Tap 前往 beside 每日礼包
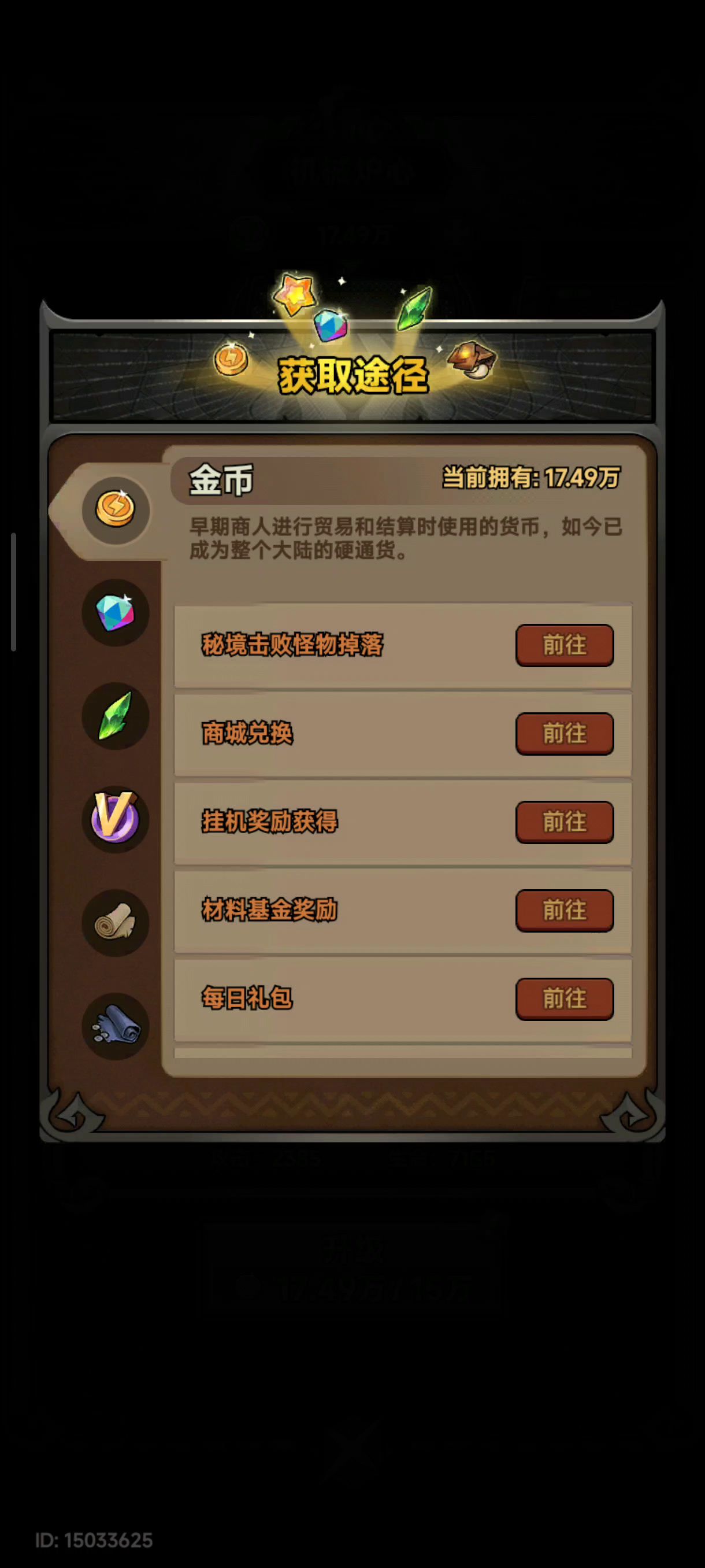Viewport: 705px width, 1568px height. (564, 999)
